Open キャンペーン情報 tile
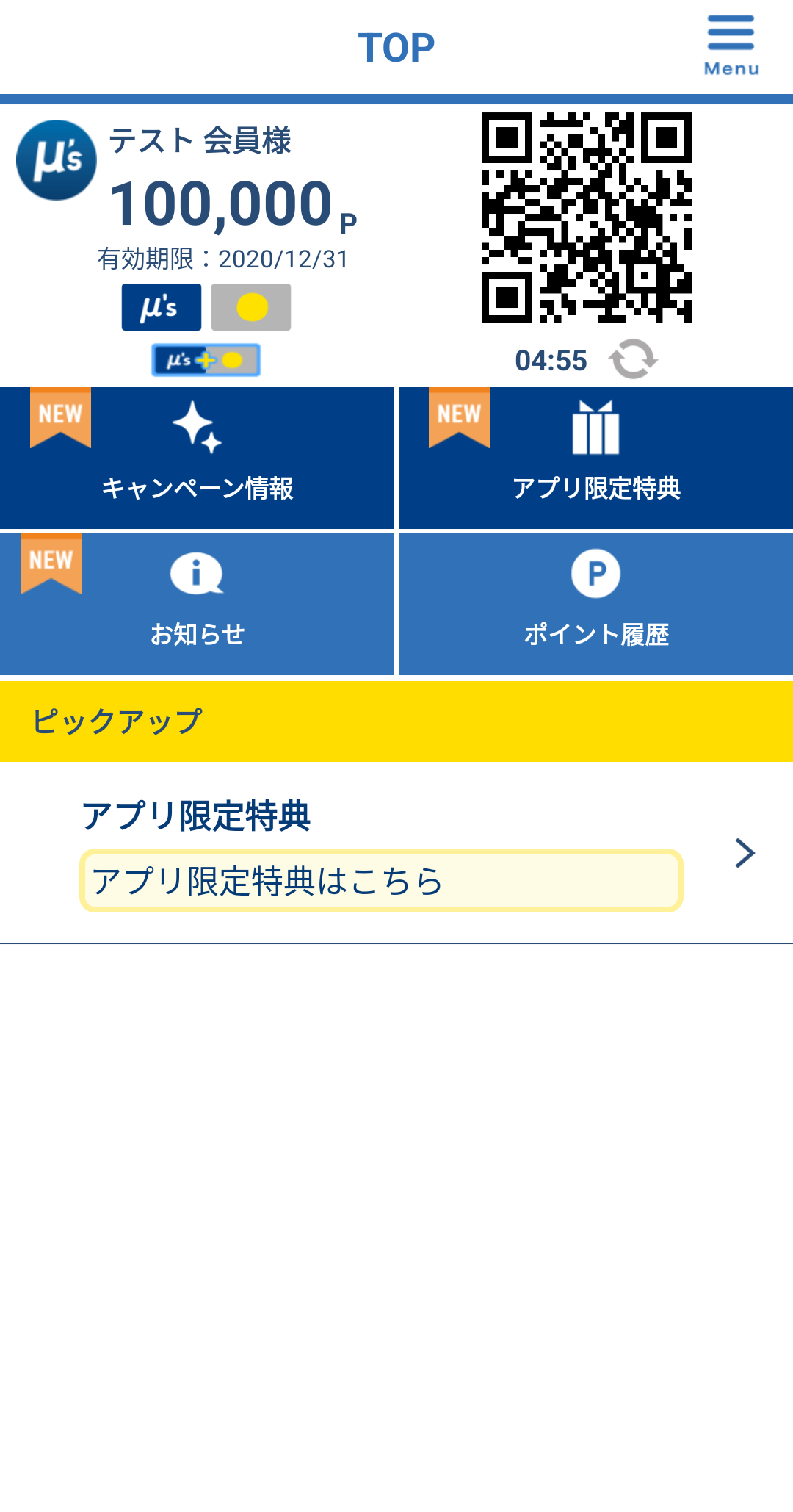Viewport: 793px width, 1512px height. click(x=197, y=458)
